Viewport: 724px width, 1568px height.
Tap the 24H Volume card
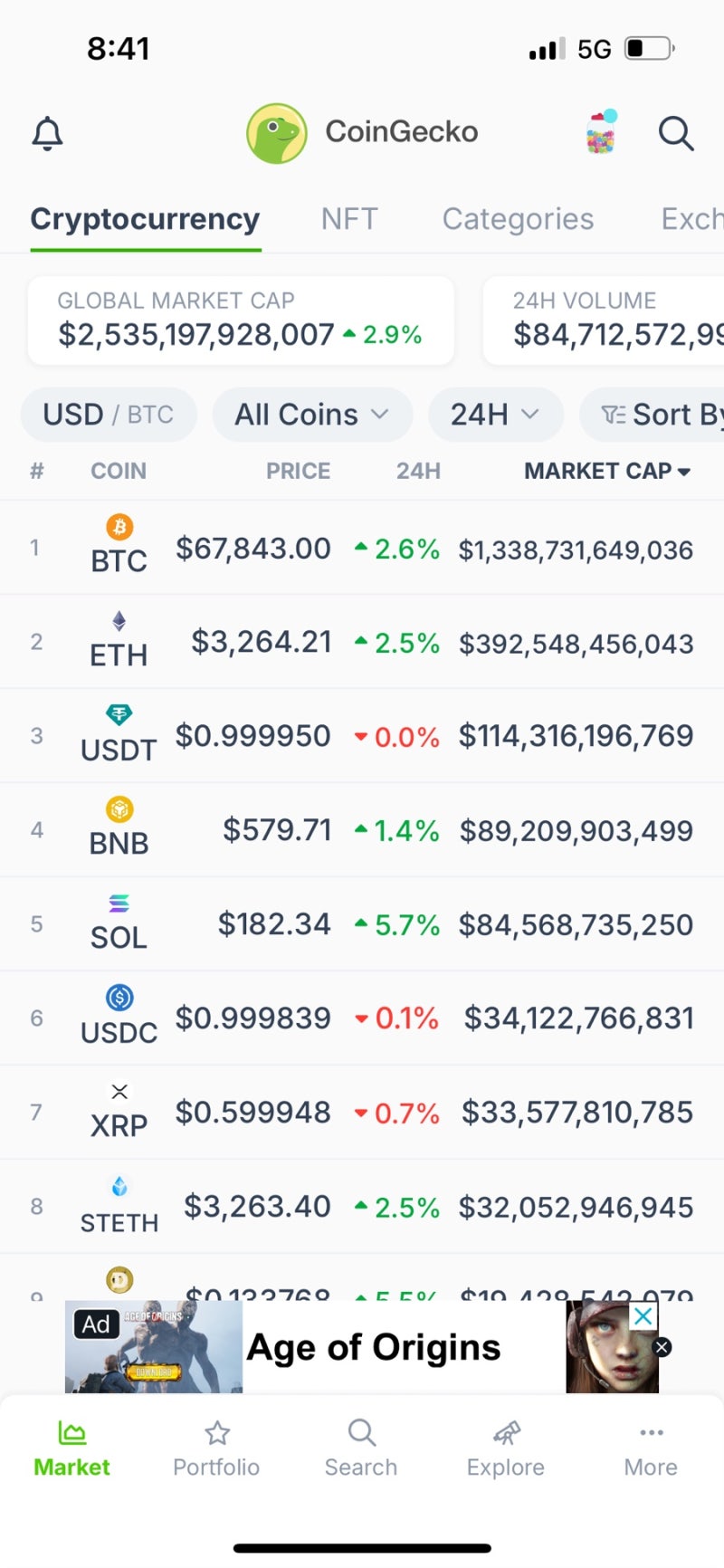(615, 320)
